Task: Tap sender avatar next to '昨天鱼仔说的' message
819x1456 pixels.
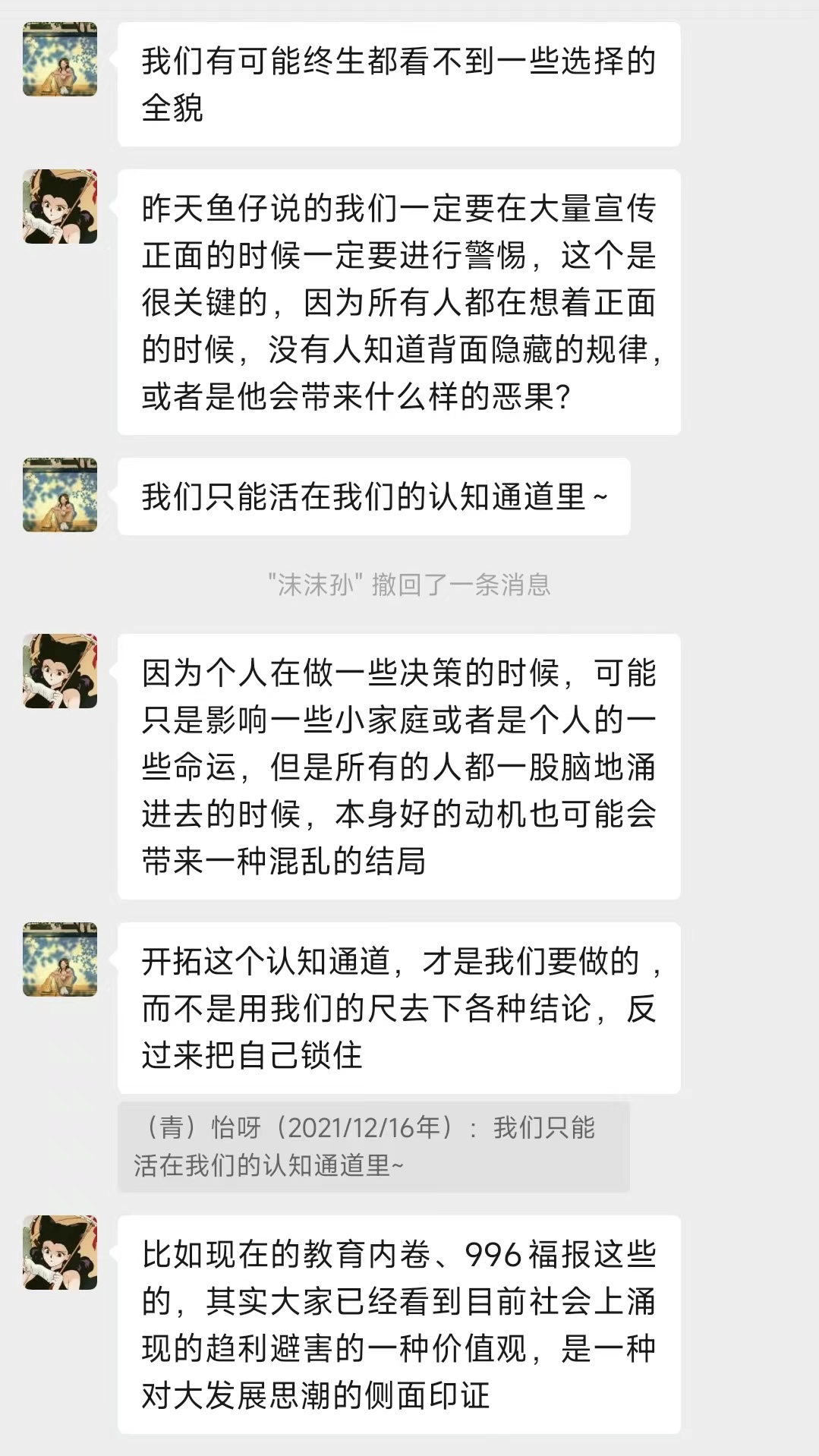Action: pyautogui.click(x=60, y=206)
